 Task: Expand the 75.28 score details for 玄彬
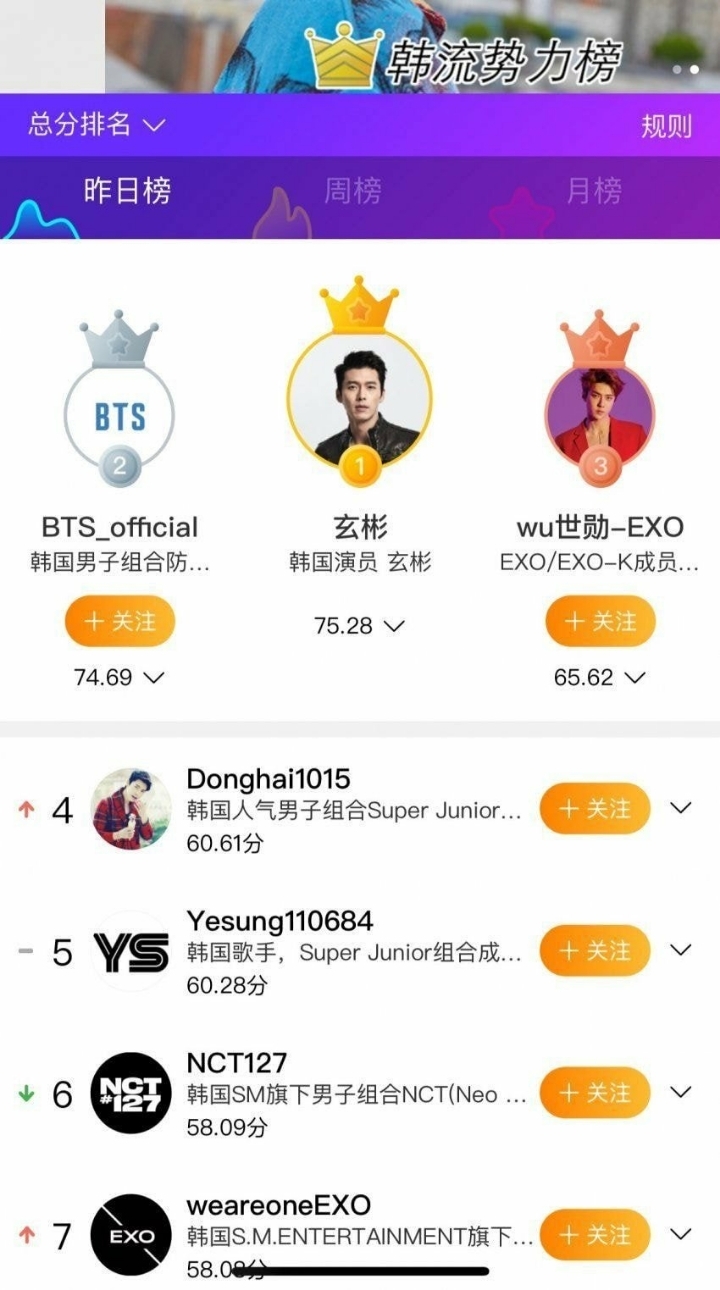[x=359, y=626]
